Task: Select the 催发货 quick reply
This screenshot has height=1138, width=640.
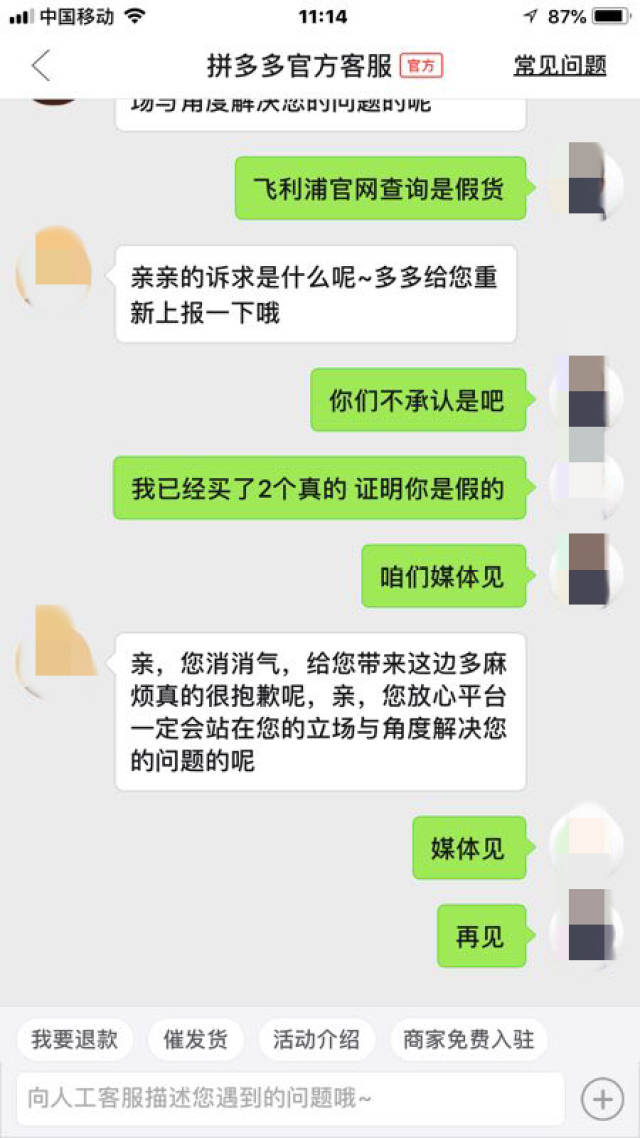Action: click(x=195, y=1039)
